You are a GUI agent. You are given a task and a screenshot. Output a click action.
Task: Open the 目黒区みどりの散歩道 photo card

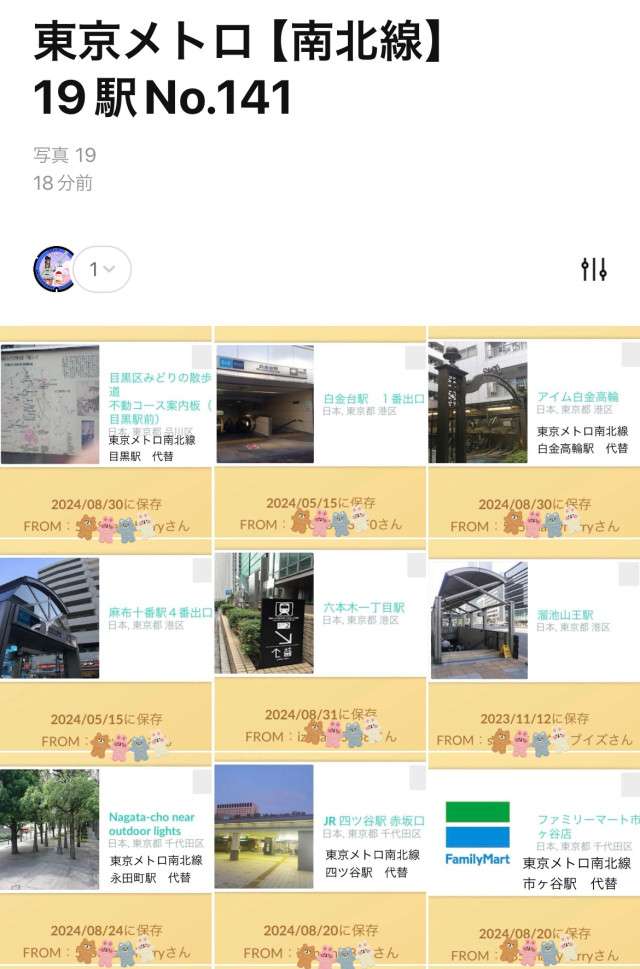coord(106,405)
